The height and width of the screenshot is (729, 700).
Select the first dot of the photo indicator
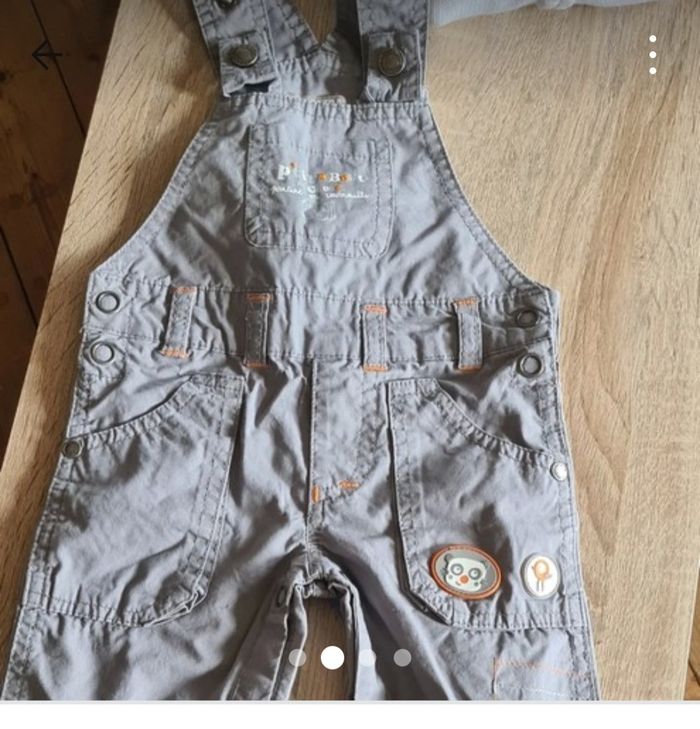coord(297,658)
